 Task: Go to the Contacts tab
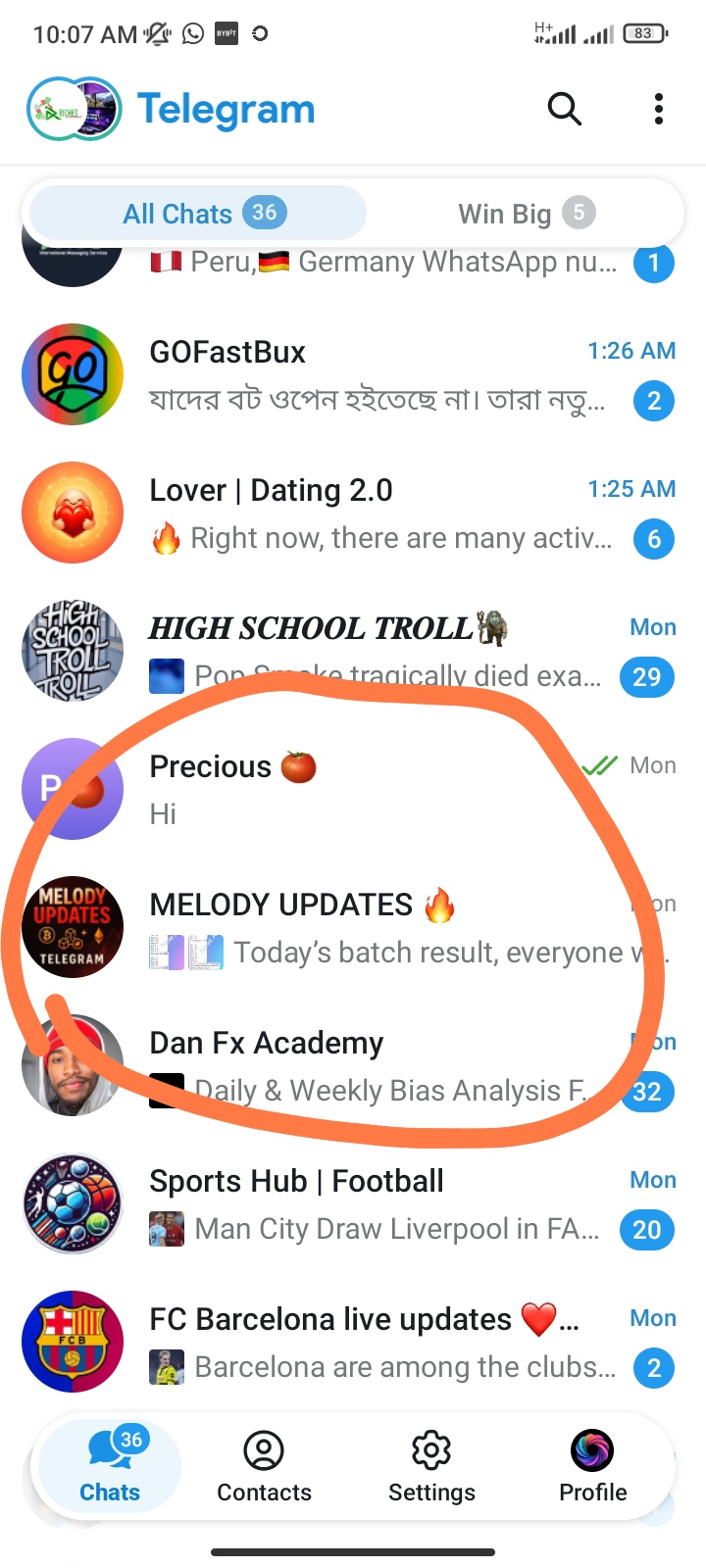(264, 1466)
